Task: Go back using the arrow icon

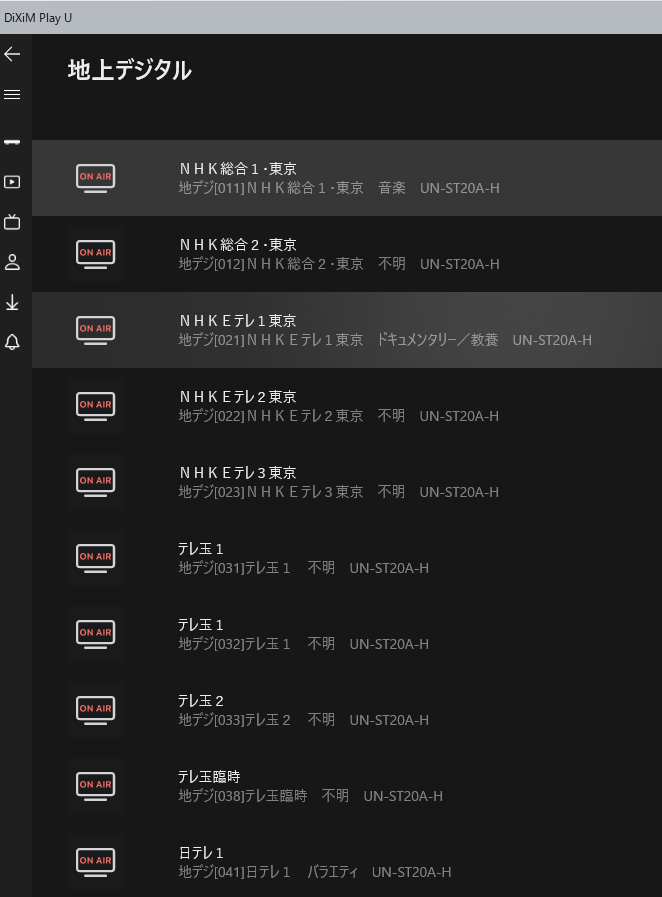Action: 12,54
